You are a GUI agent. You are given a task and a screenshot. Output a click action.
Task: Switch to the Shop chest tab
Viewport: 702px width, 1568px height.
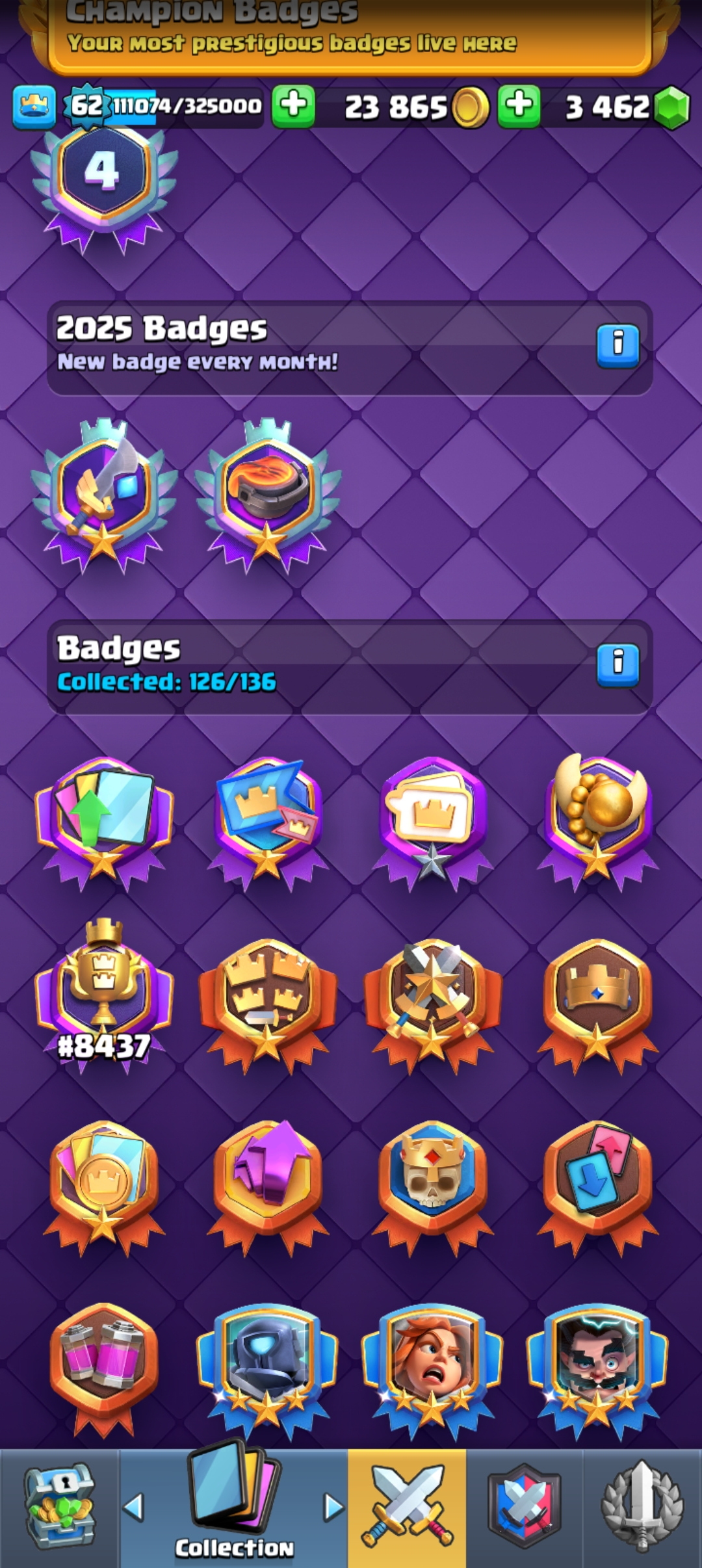pos(60,1508)
